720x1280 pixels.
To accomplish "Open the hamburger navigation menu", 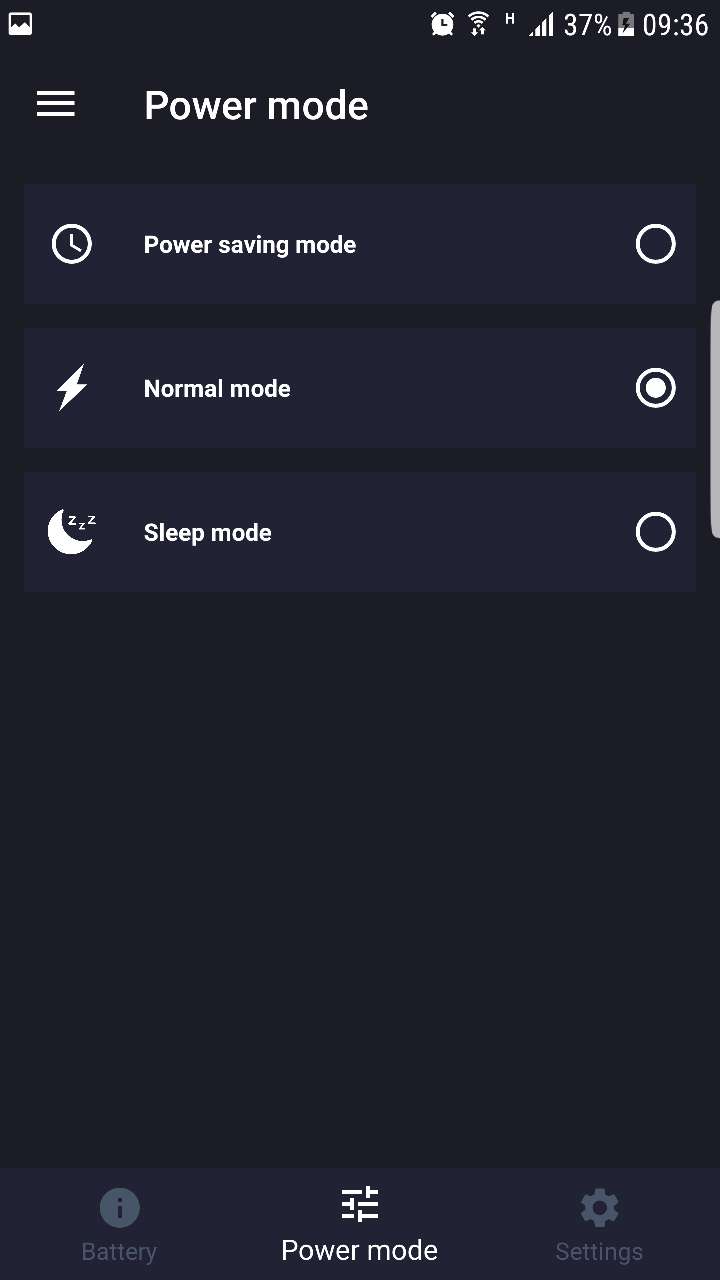I will point(56,104).
